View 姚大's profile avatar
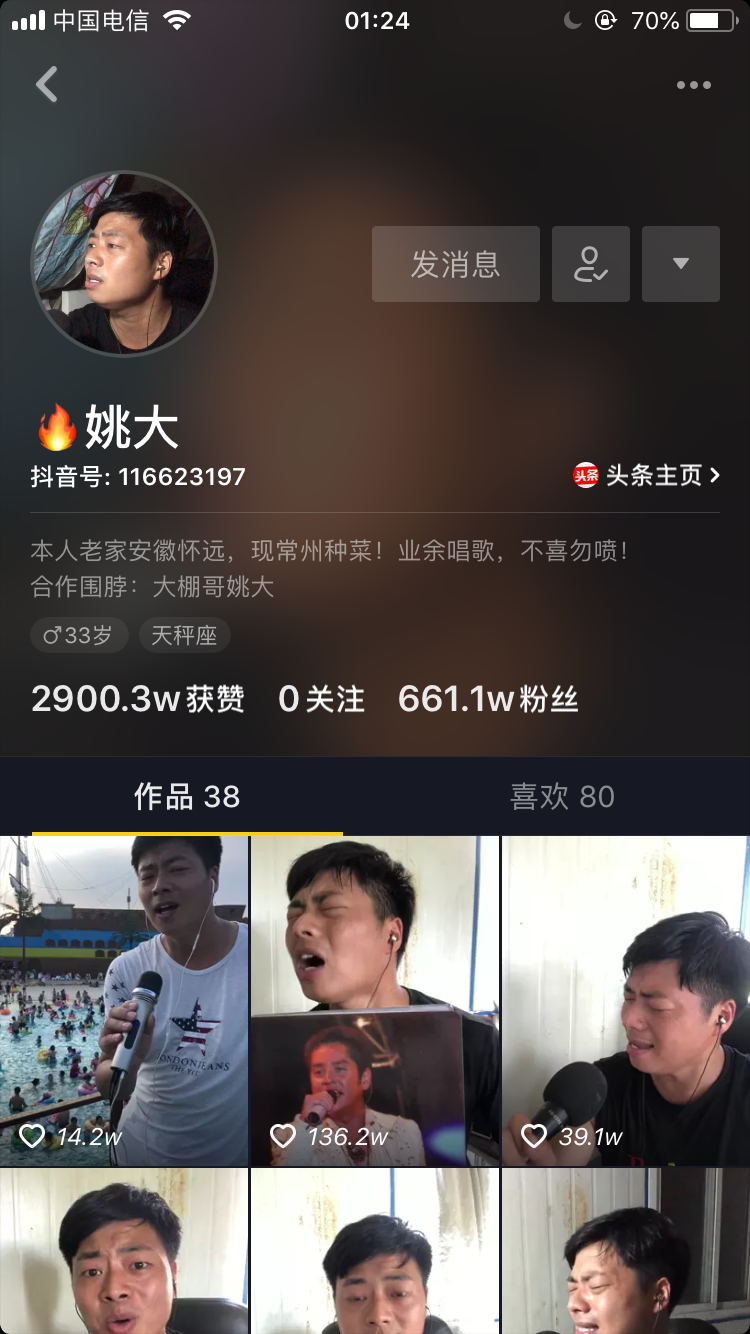750x1334 pixels. [124, 264]
